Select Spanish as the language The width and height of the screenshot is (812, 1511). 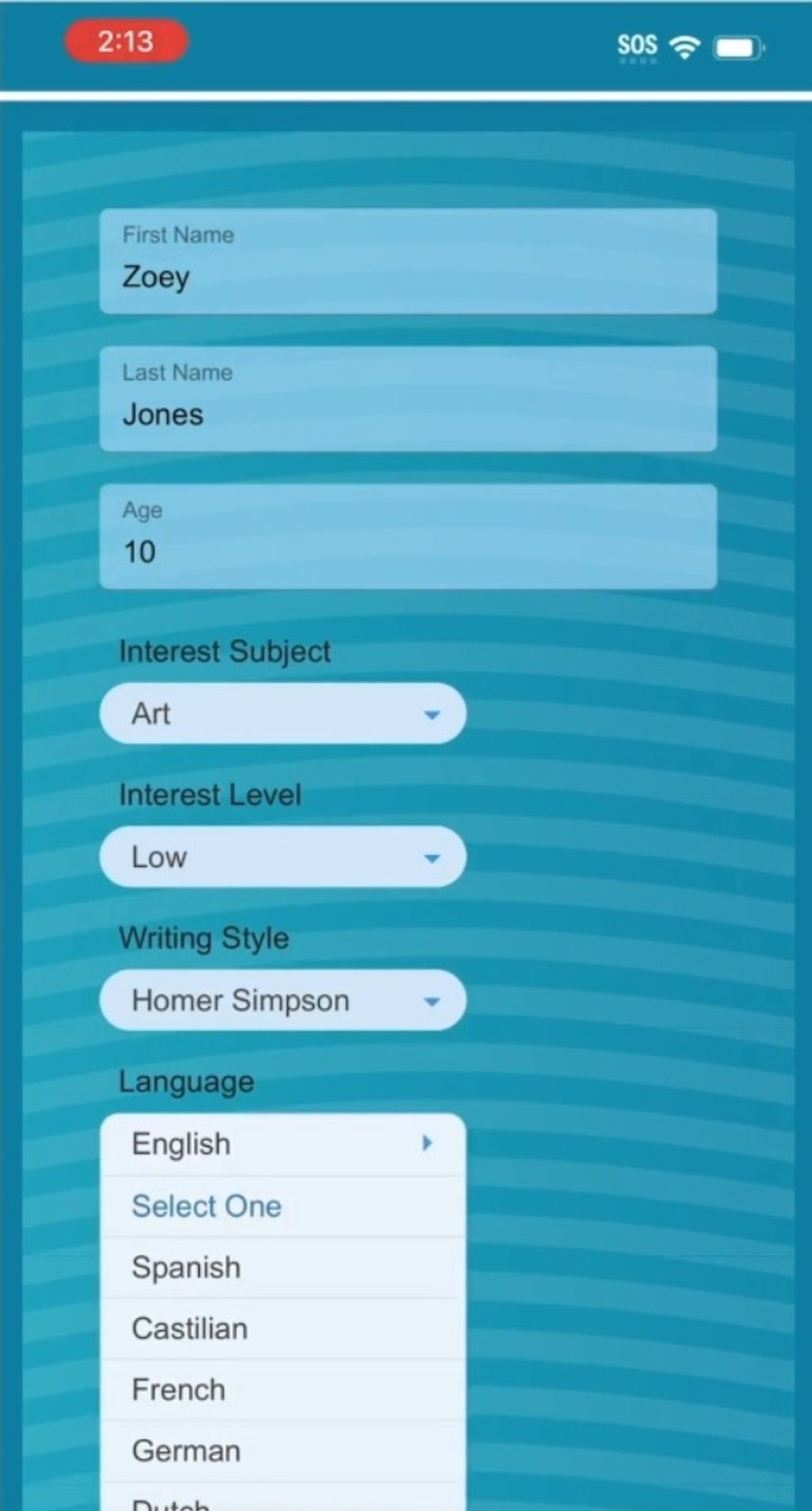click(283, 1267)
